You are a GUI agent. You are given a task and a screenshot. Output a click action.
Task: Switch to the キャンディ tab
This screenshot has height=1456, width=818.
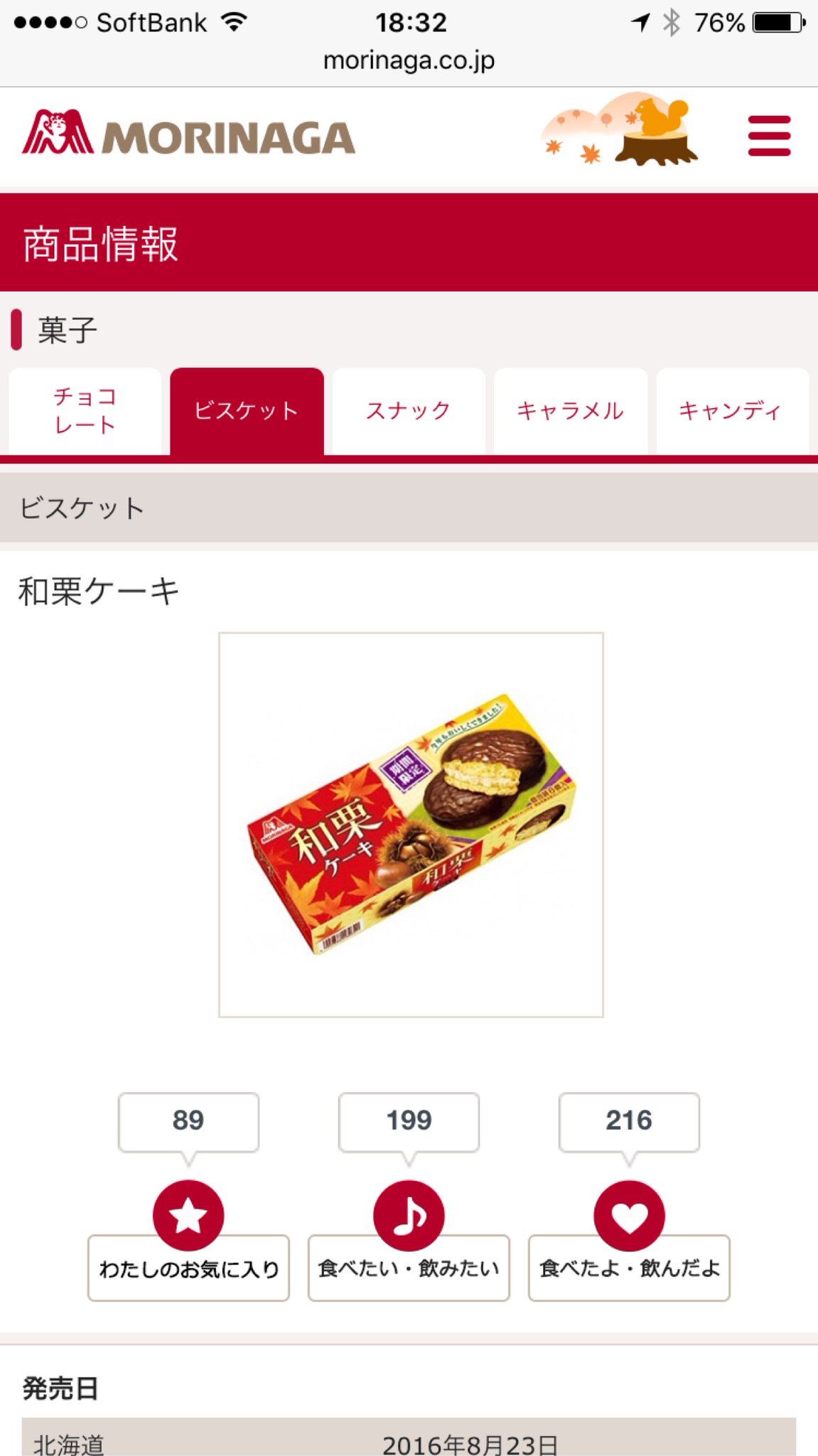pyautogui.click(x=732, y=411)
